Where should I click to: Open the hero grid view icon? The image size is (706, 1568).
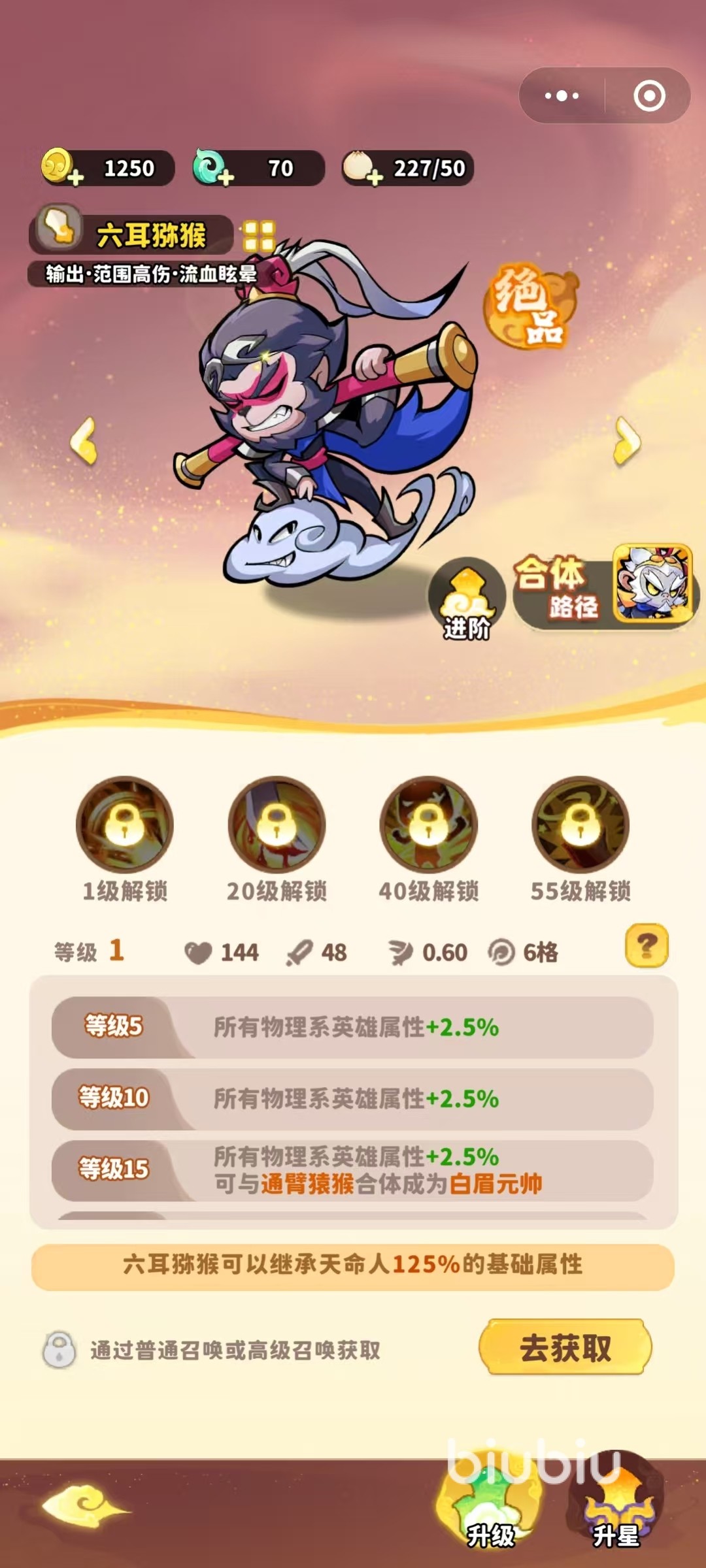[x=258, y=237]
